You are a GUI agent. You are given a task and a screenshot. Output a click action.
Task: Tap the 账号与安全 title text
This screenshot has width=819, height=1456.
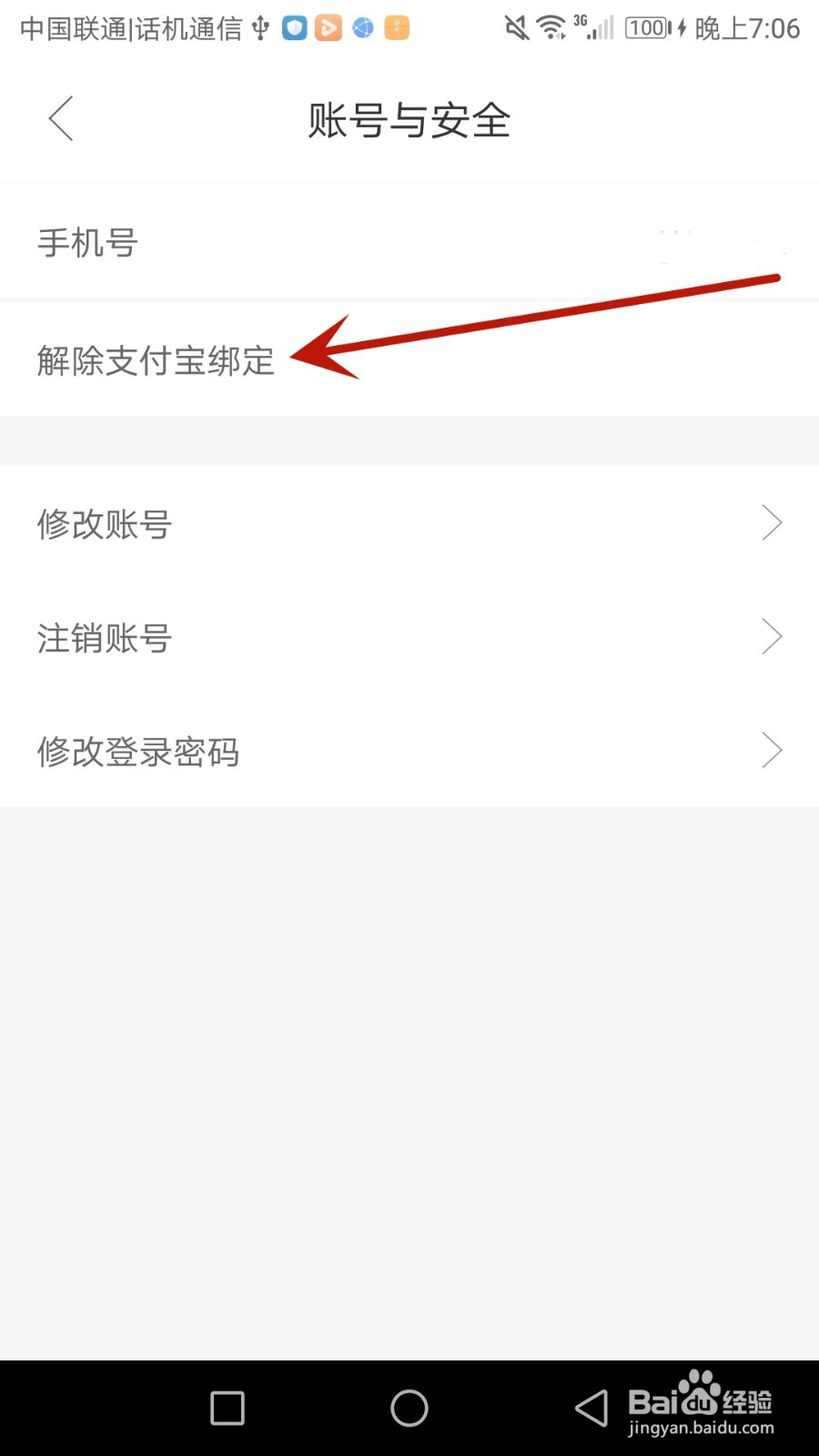pyautogui.click(x=409, y=121)
